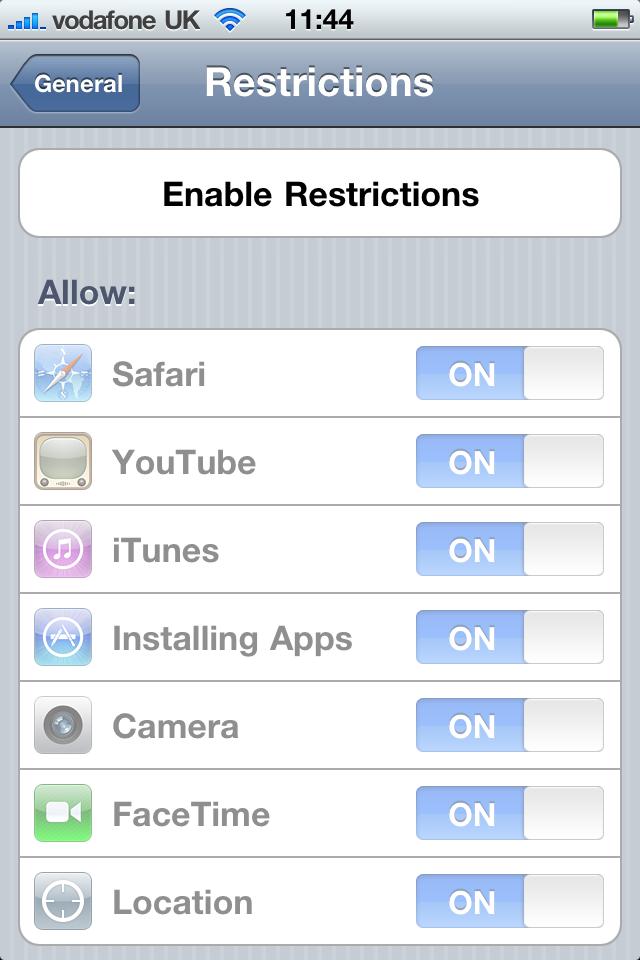Toggle the Safari switch
The height and width of the screenshot is (960, 640).
click(x=509, y=374)
